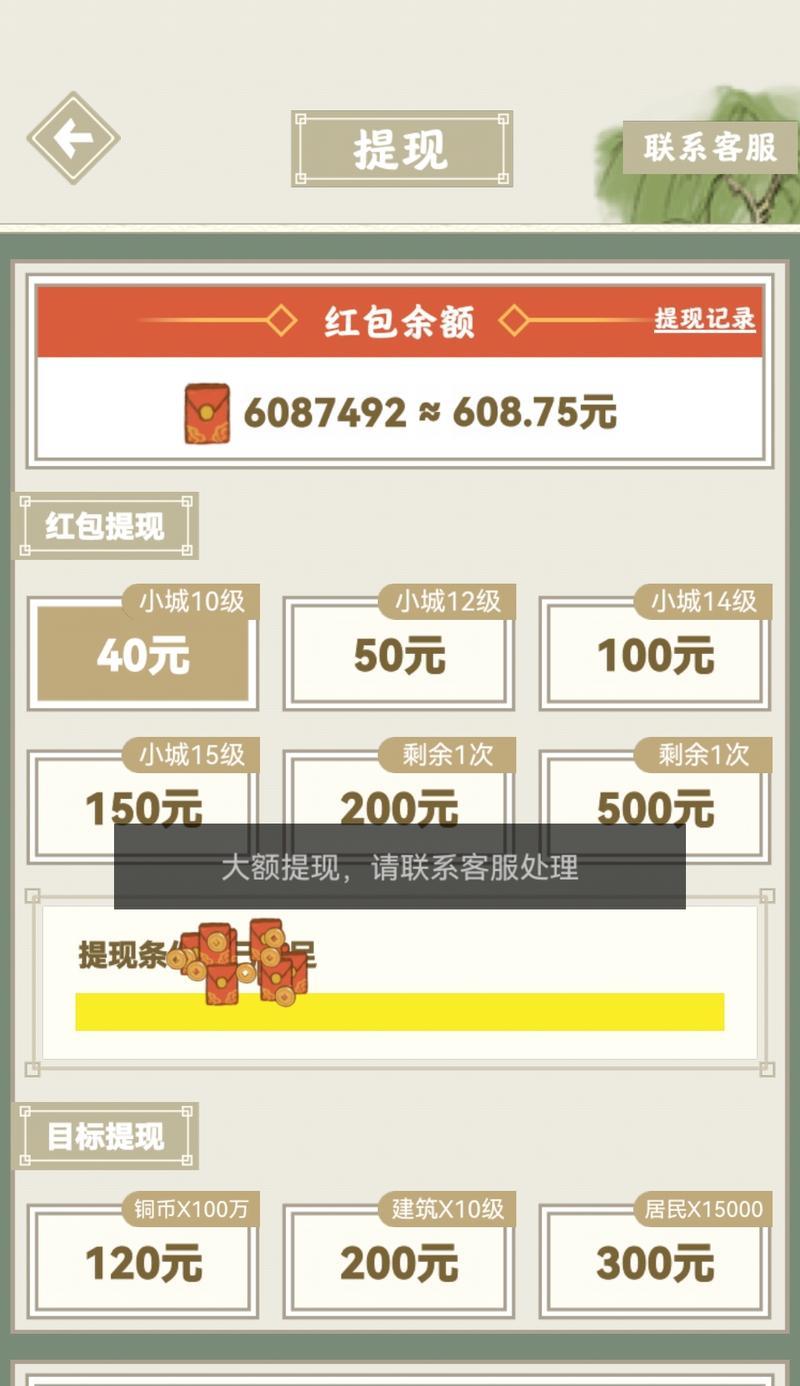The width and height of the screenshot is (800, 1386).
Task: Select the 50元 小城12级 option
Action: [399, 656]
